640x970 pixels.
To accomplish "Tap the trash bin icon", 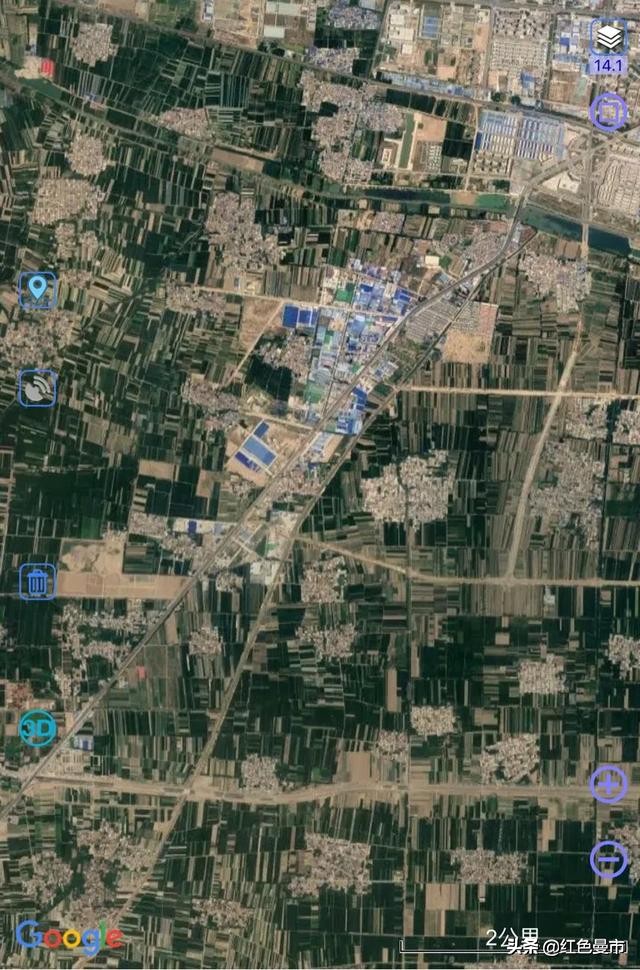I will (x=38, y=581).
